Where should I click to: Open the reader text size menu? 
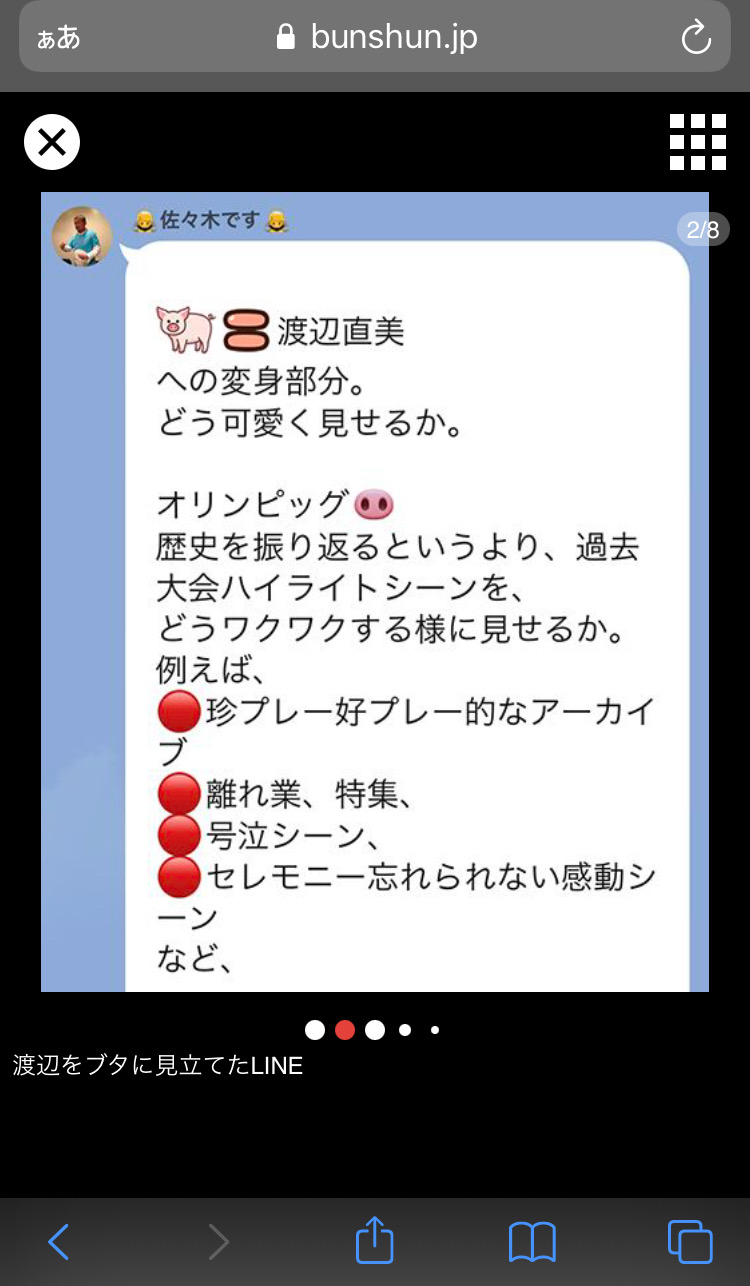(x=58, y=38)
